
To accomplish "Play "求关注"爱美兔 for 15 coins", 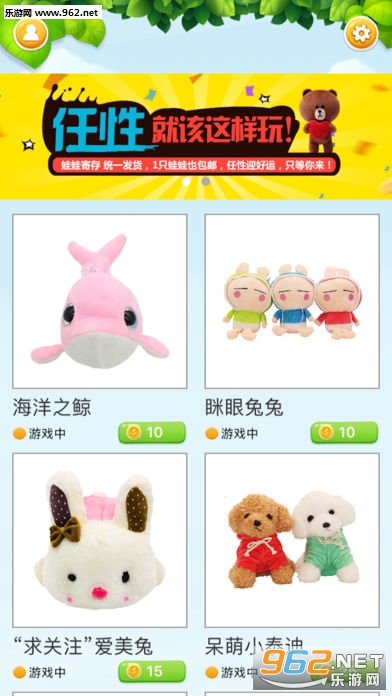I will pyautogui.click(x=152, y=671).
